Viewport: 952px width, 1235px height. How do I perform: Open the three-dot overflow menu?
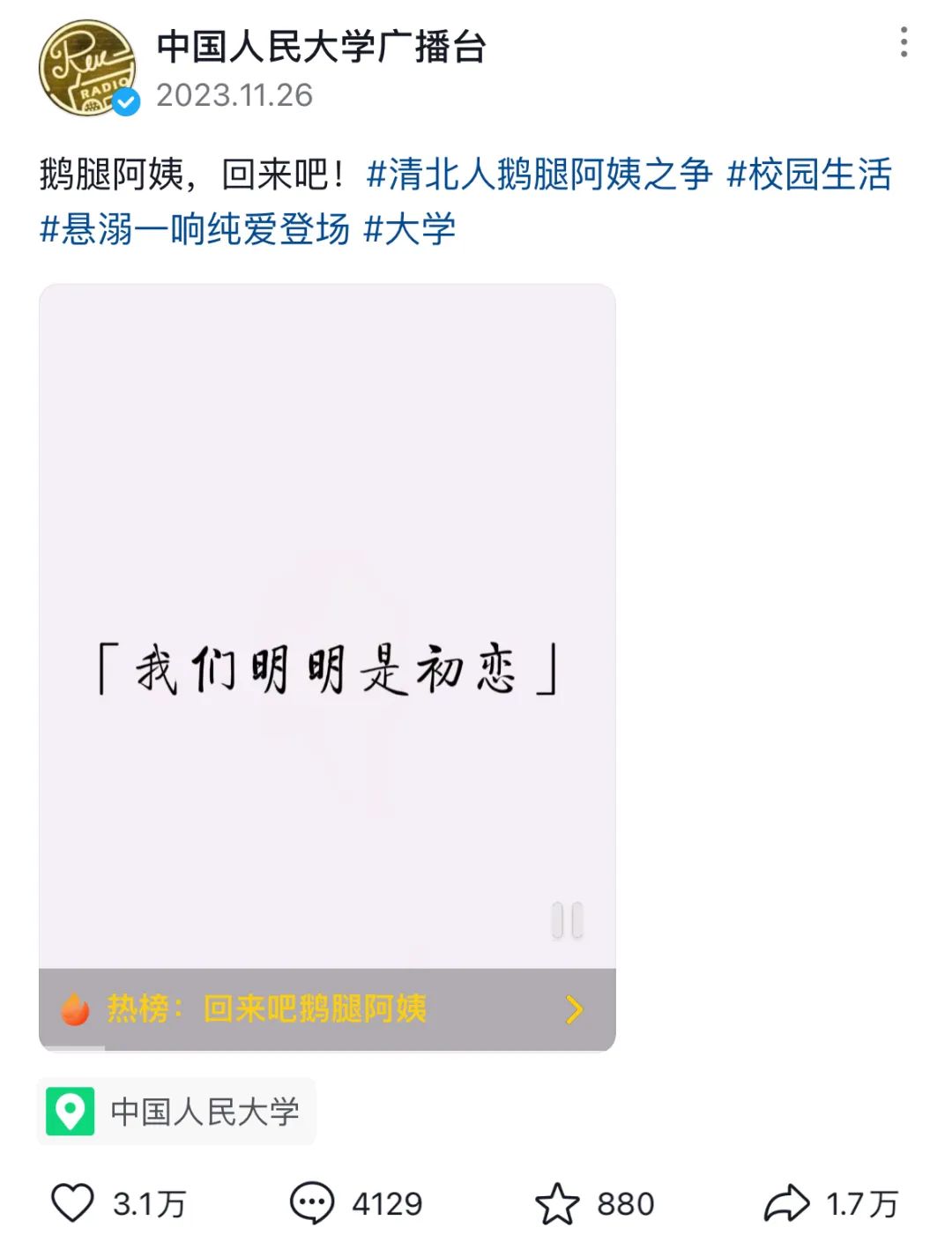tap(904, 42)
